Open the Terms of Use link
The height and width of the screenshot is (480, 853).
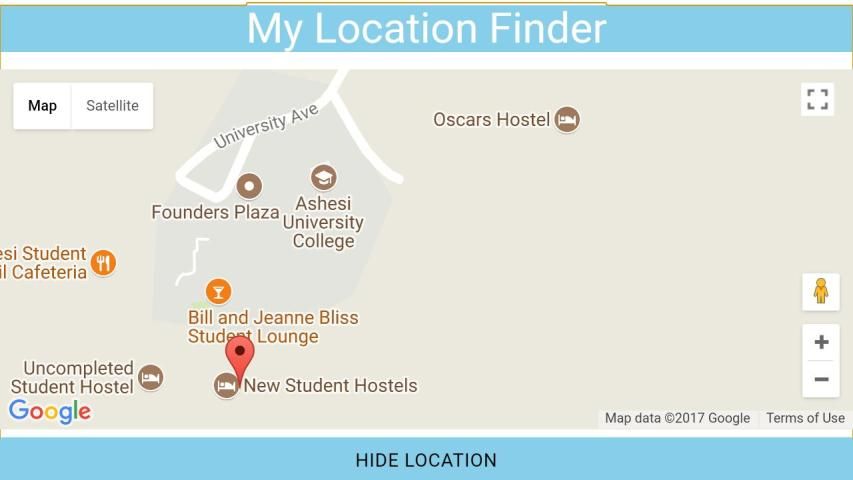click(805, 418)
